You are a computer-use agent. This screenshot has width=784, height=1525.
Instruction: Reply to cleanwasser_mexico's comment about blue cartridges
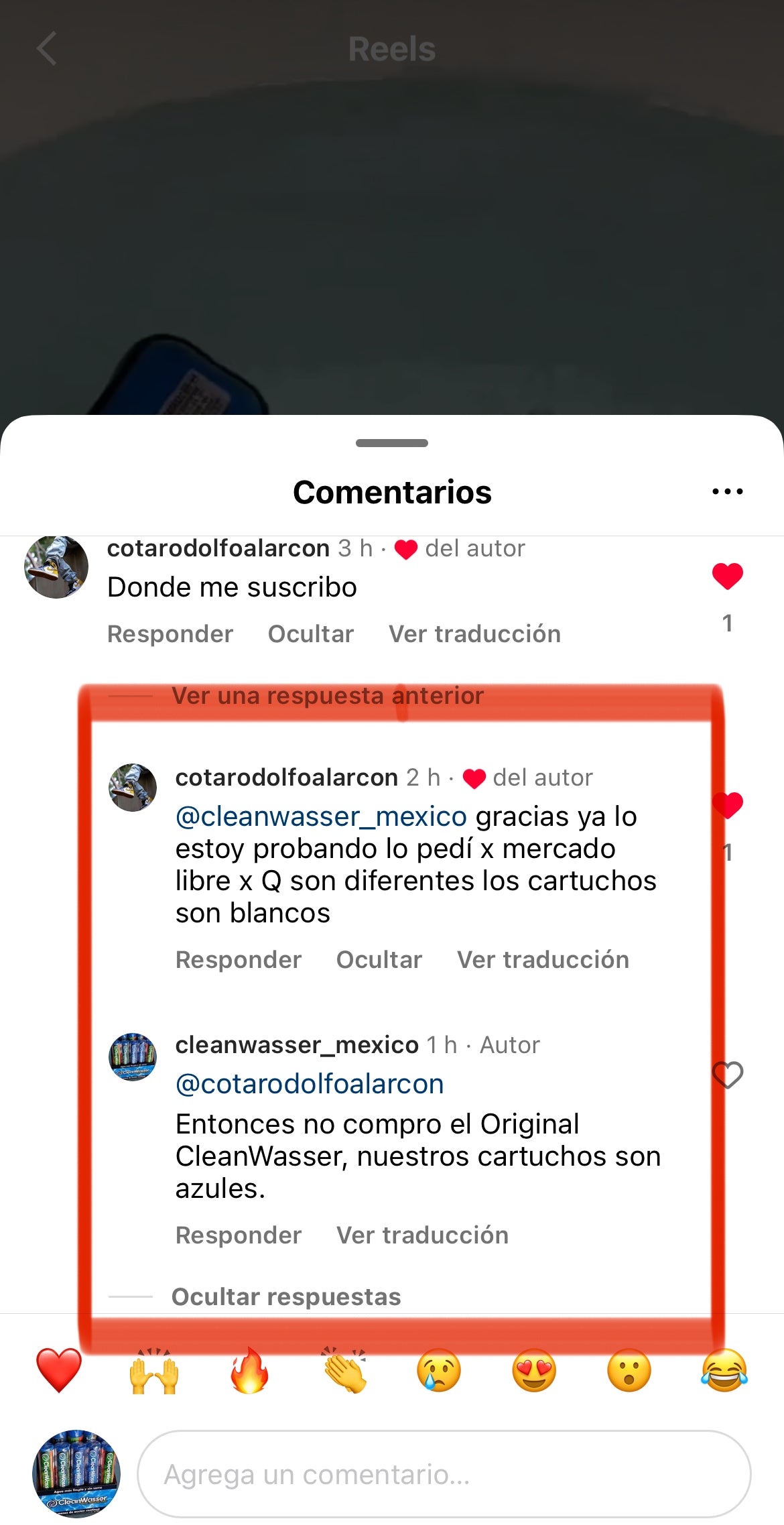(239, 1235)
